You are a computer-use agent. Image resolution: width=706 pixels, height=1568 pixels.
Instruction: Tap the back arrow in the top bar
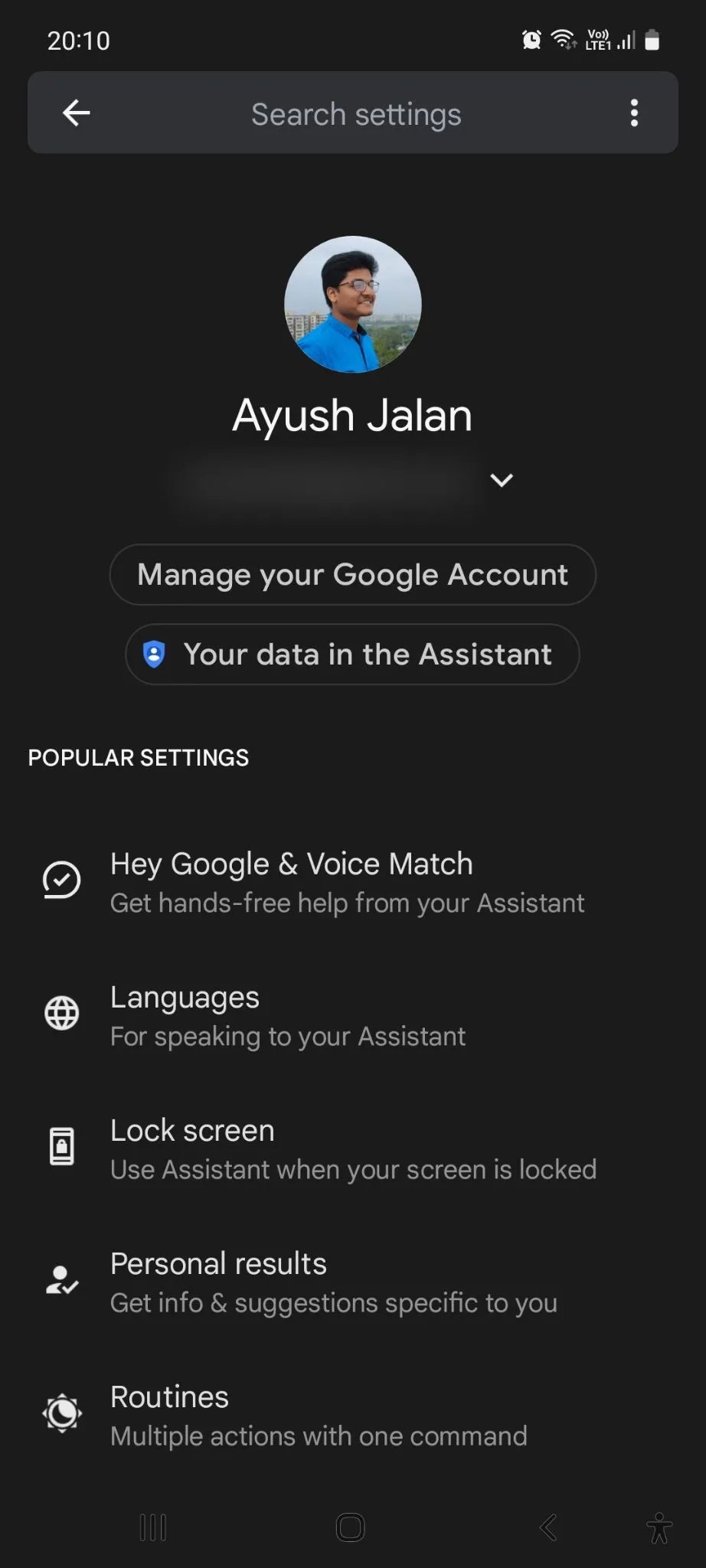[75, 113]
